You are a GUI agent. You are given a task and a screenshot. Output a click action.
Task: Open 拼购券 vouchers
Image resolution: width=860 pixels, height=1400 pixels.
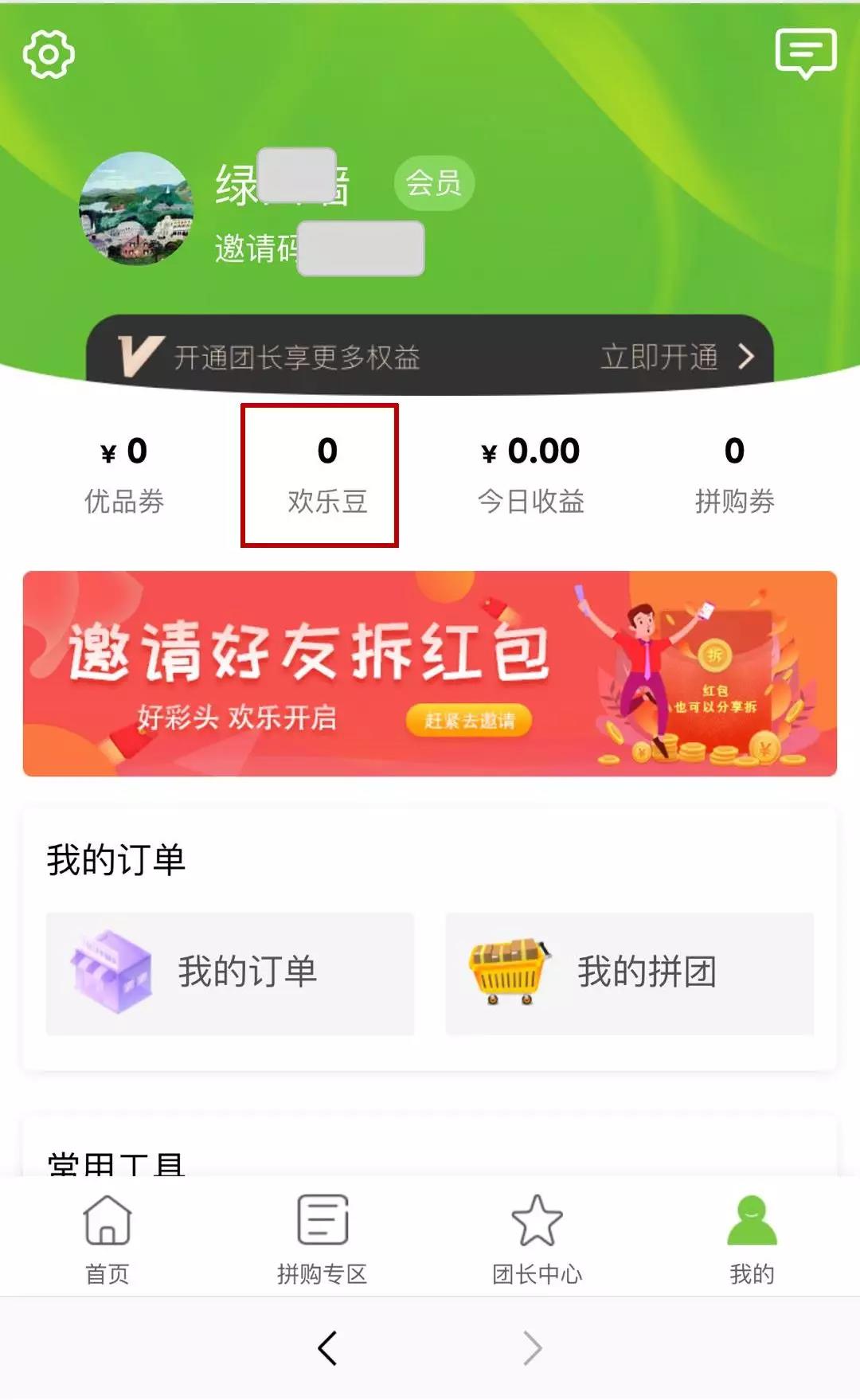point(734,475)
